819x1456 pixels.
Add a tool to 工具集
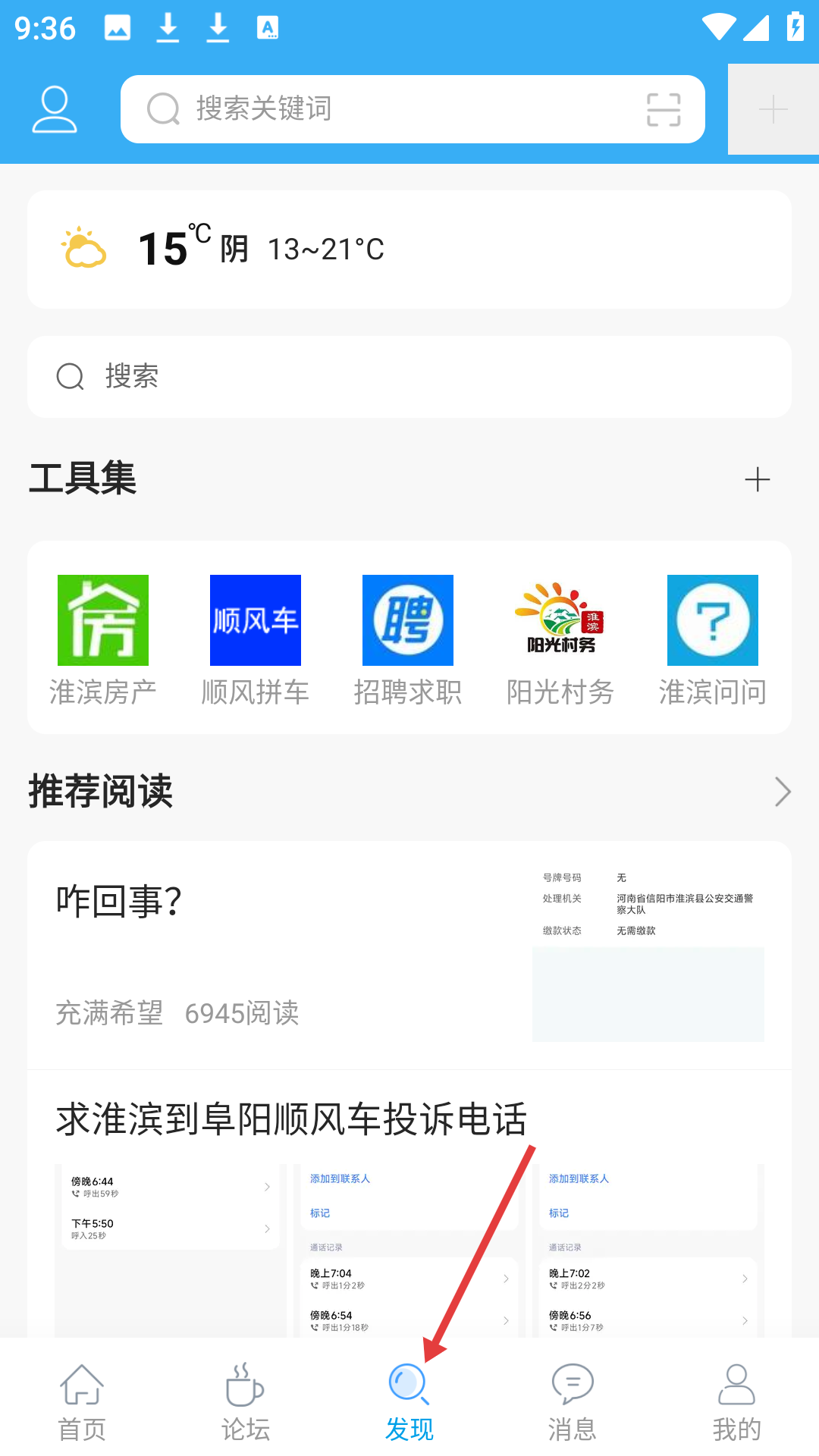coord(757,479)
